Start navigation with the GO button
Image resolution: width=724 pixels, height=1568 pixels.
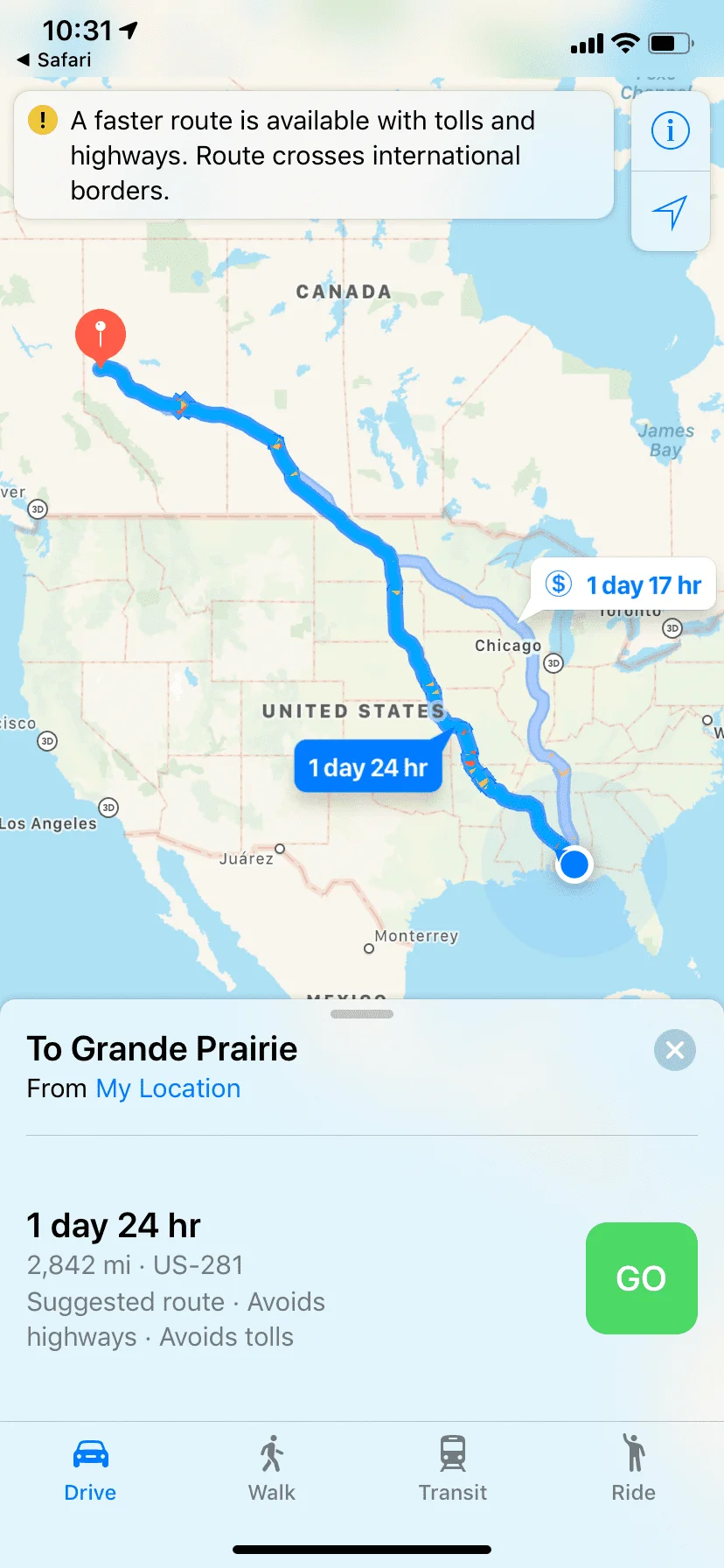click(x=641, y=1277)
